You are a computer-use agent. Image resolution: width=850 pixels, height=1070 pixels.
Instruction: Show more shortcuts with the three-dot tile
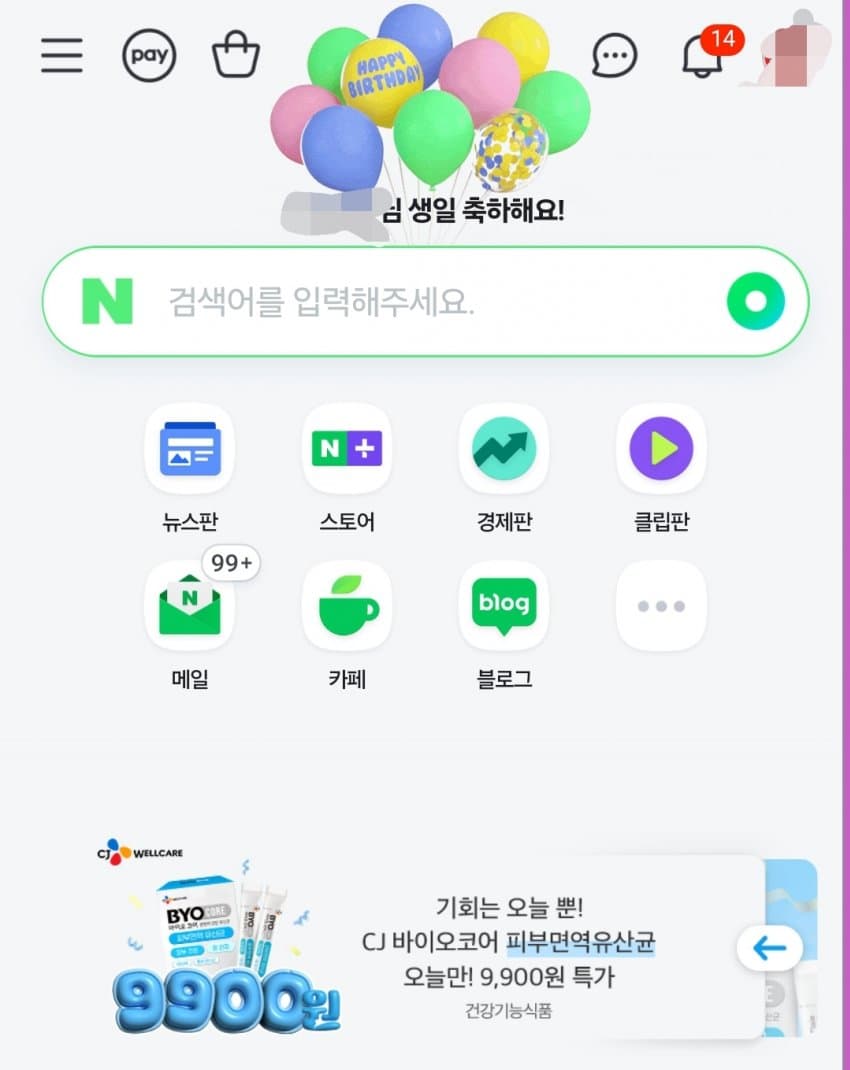661,606
